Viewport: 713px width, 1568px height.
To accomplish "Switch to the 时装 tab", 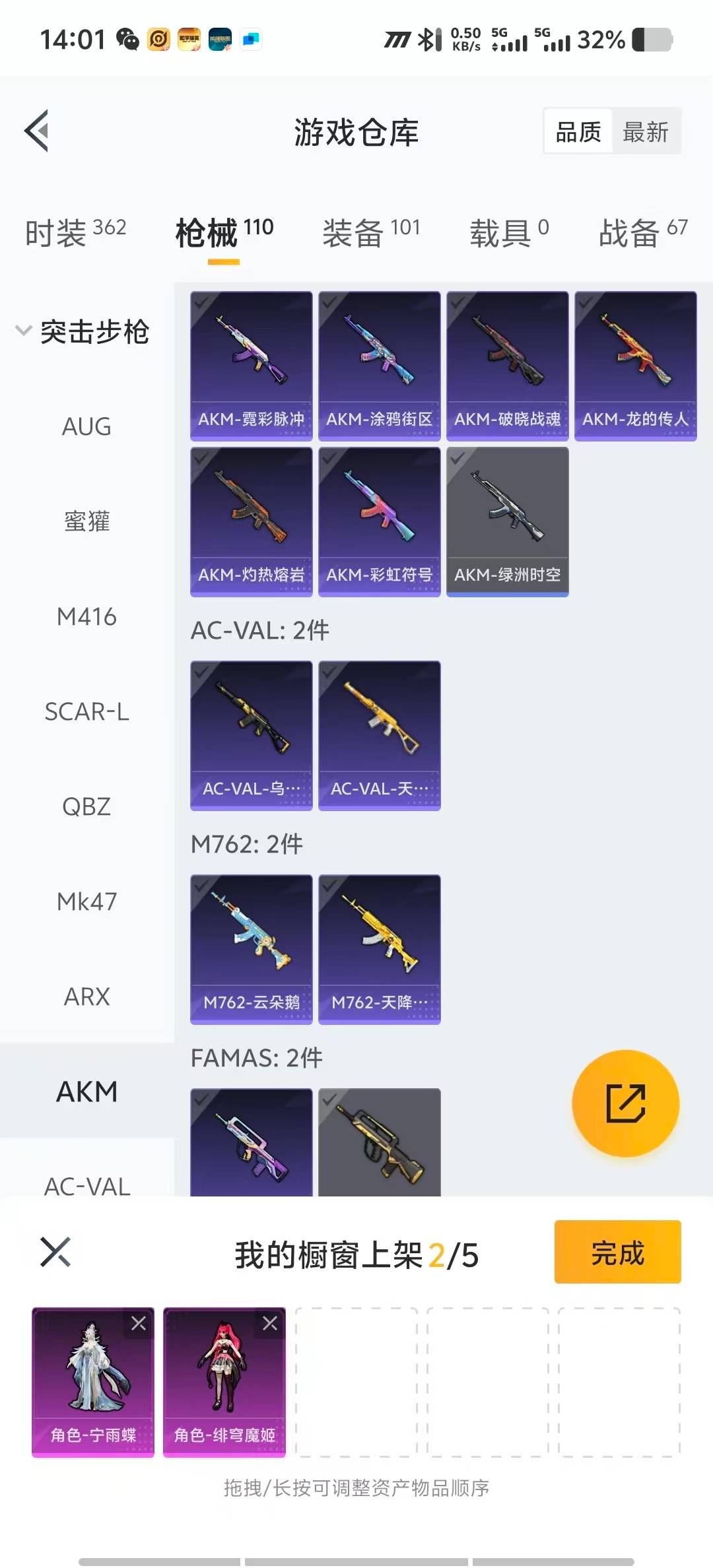I will 75,232.
